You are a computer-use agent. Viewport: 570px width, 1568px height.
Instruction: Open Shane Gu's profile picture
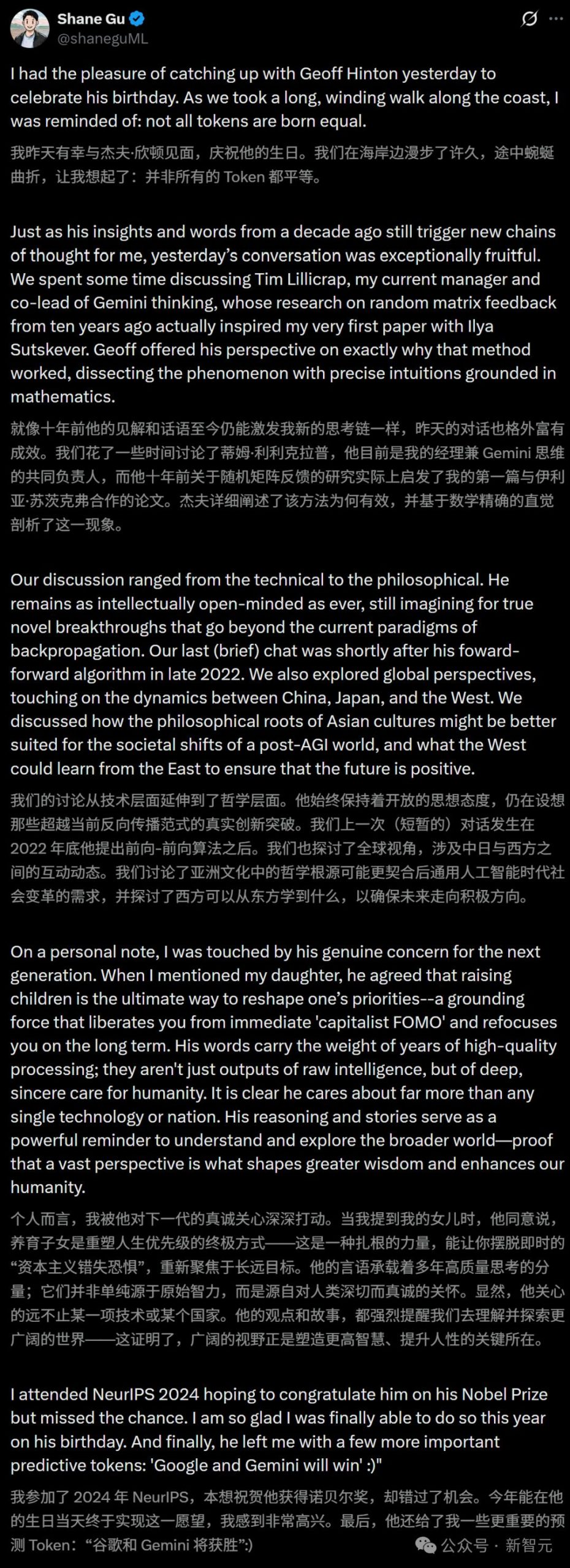coord(29,29)
